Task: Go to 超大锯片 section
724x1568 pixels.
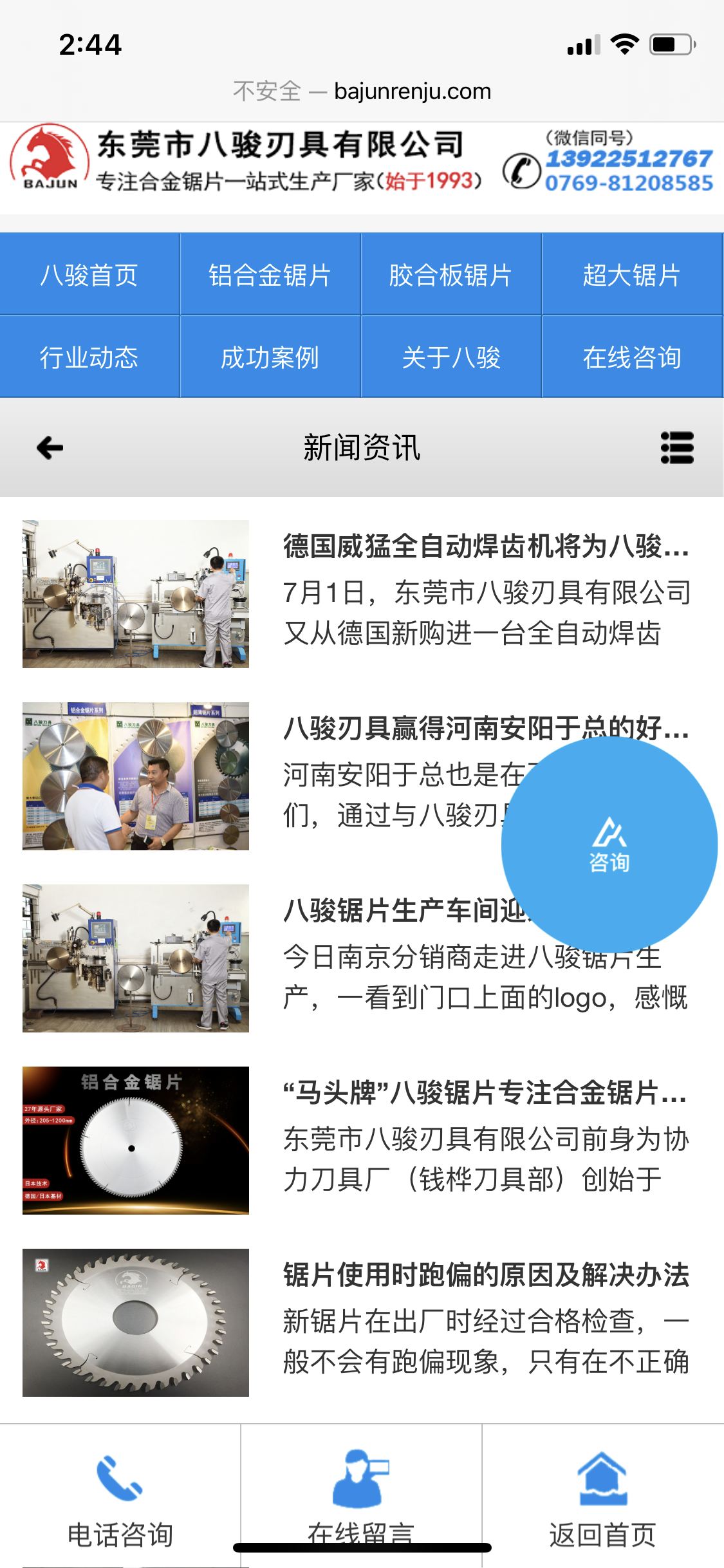Action: click(631, 275)
